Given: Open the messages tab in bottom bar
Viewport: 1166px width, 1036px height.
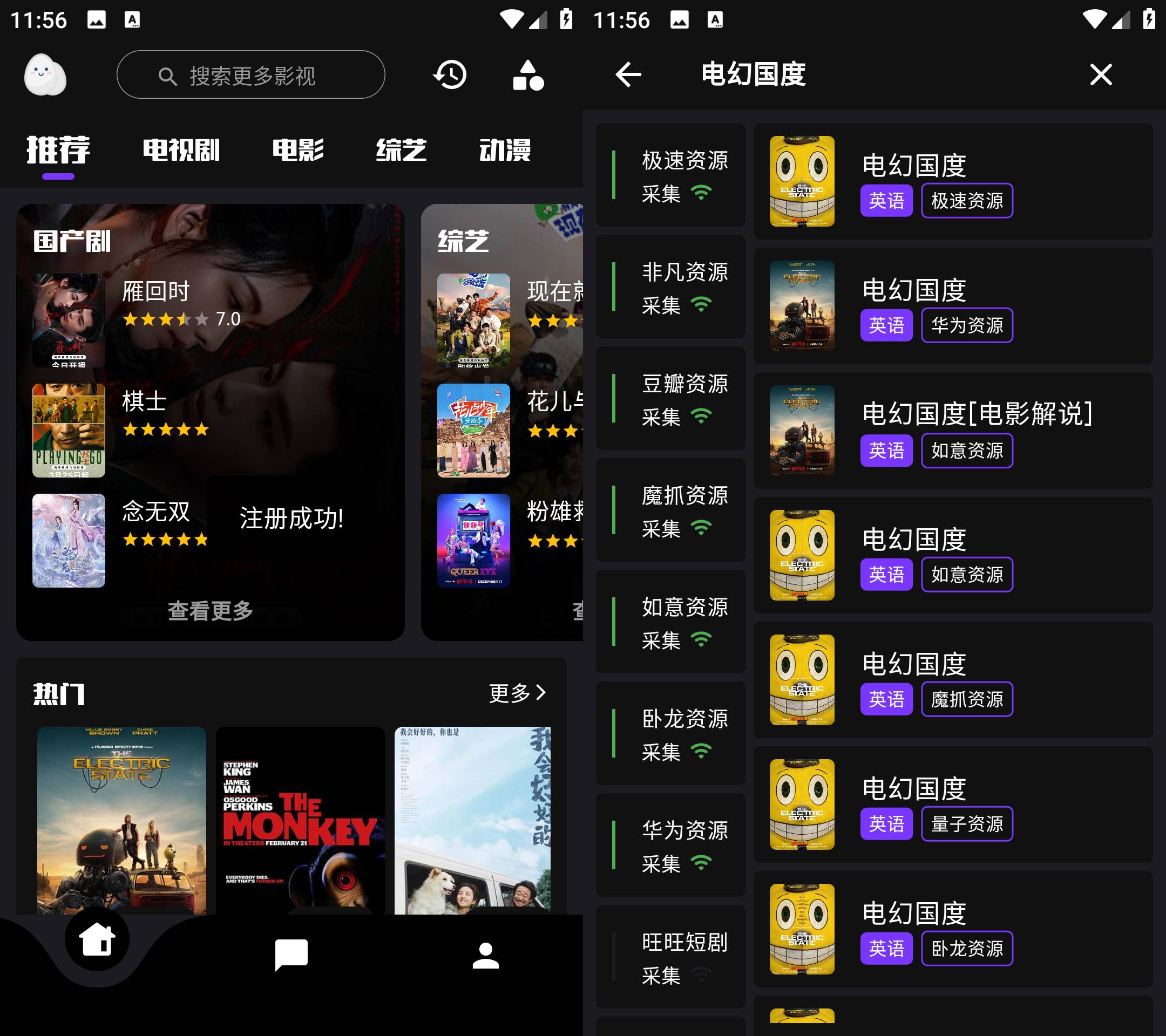Looking at the screenshot, I should tap(291, 955).
